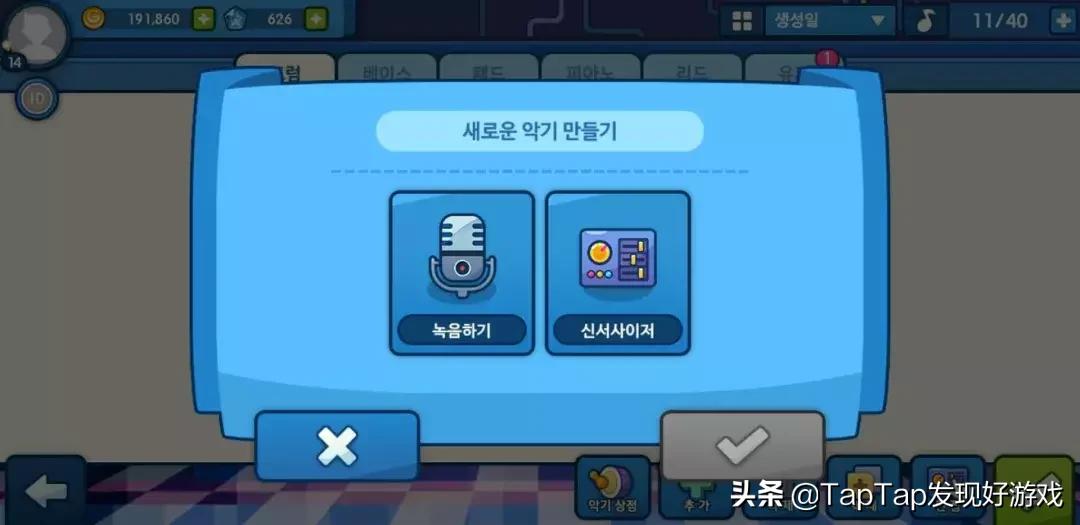
Task: Switch to the 피아노 tab
Action: click(589, 70)
